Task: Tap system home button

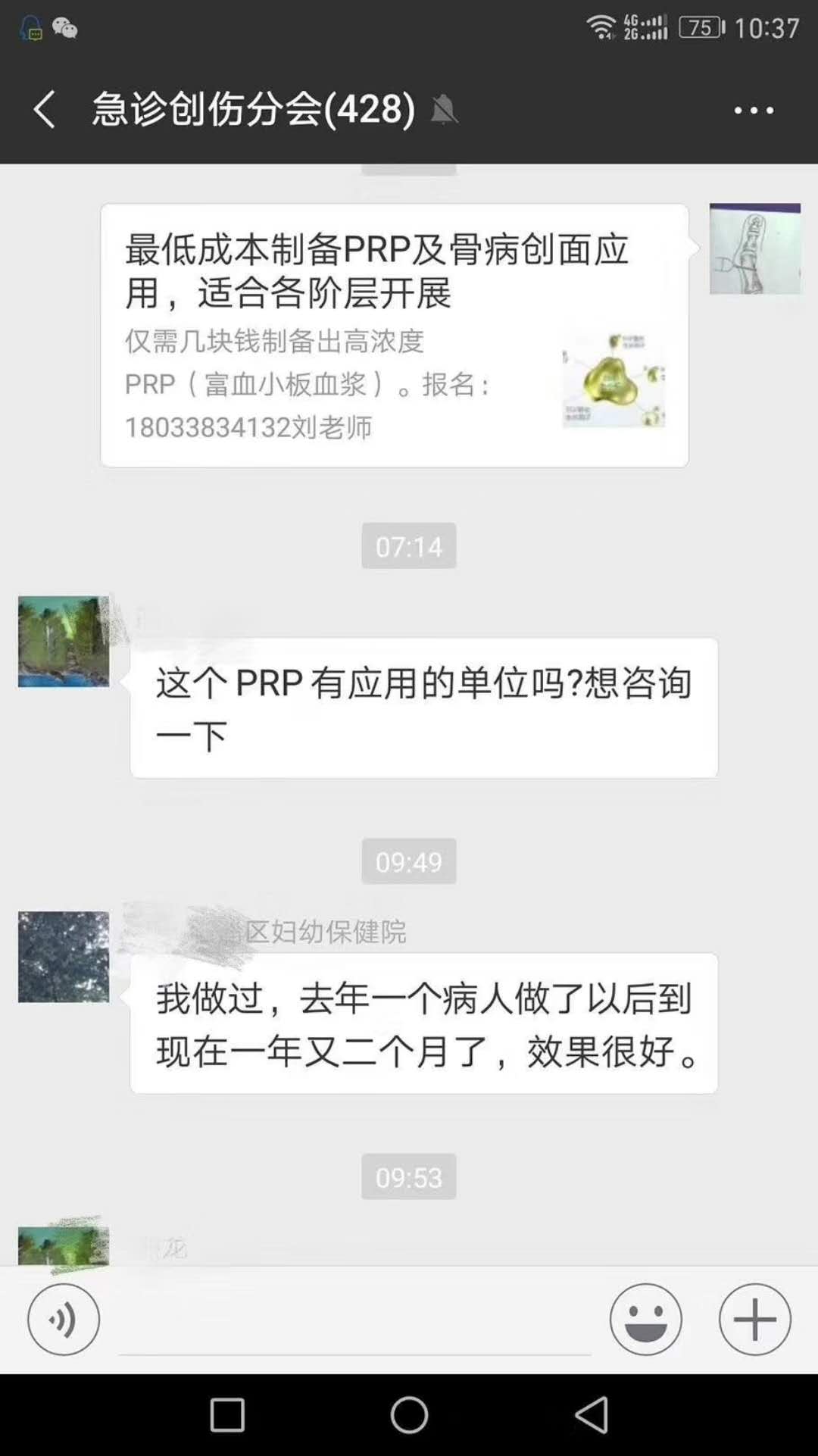Action: coord(409,1414)
